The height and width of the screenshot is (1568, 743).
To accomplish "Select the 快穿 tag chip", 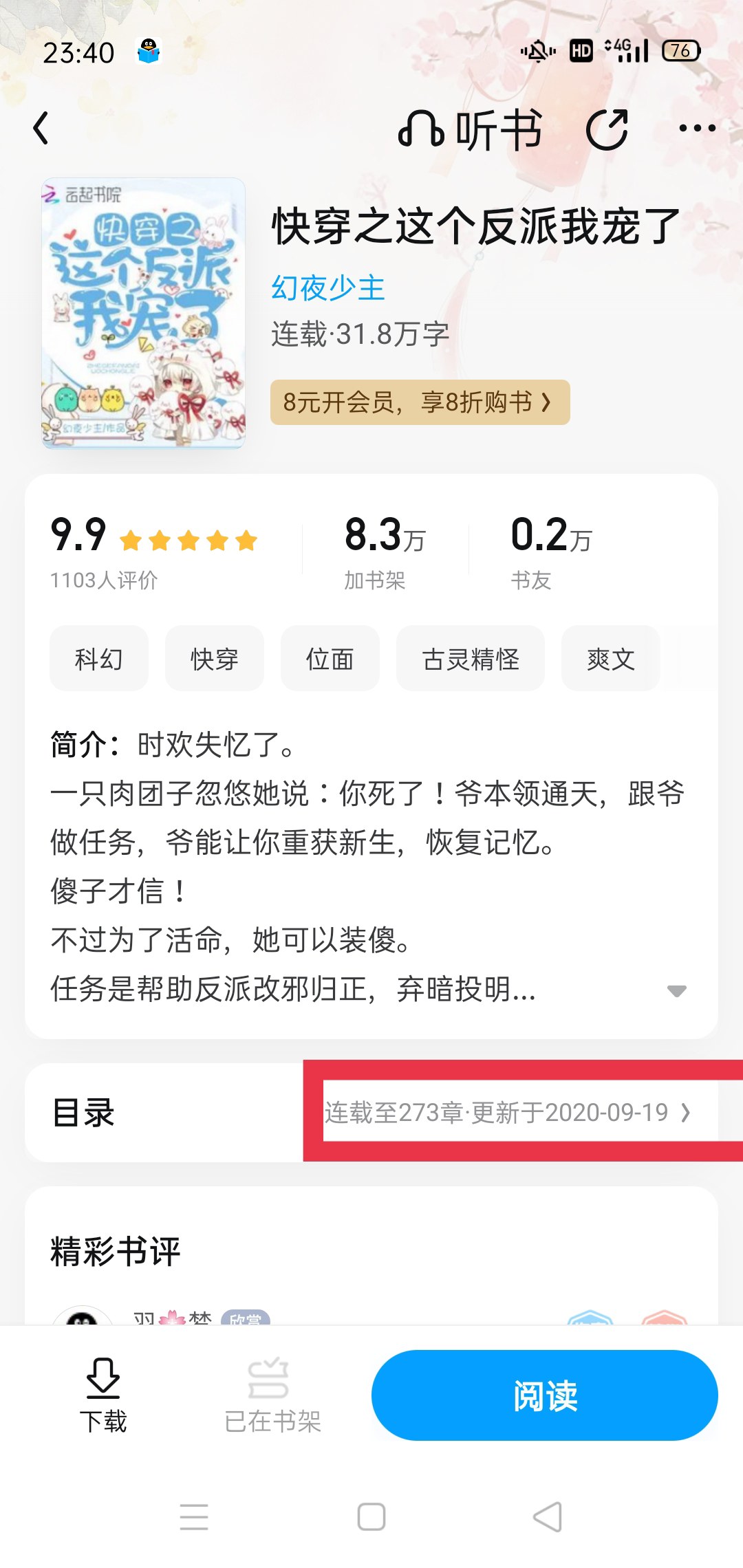I will point(215,659).
